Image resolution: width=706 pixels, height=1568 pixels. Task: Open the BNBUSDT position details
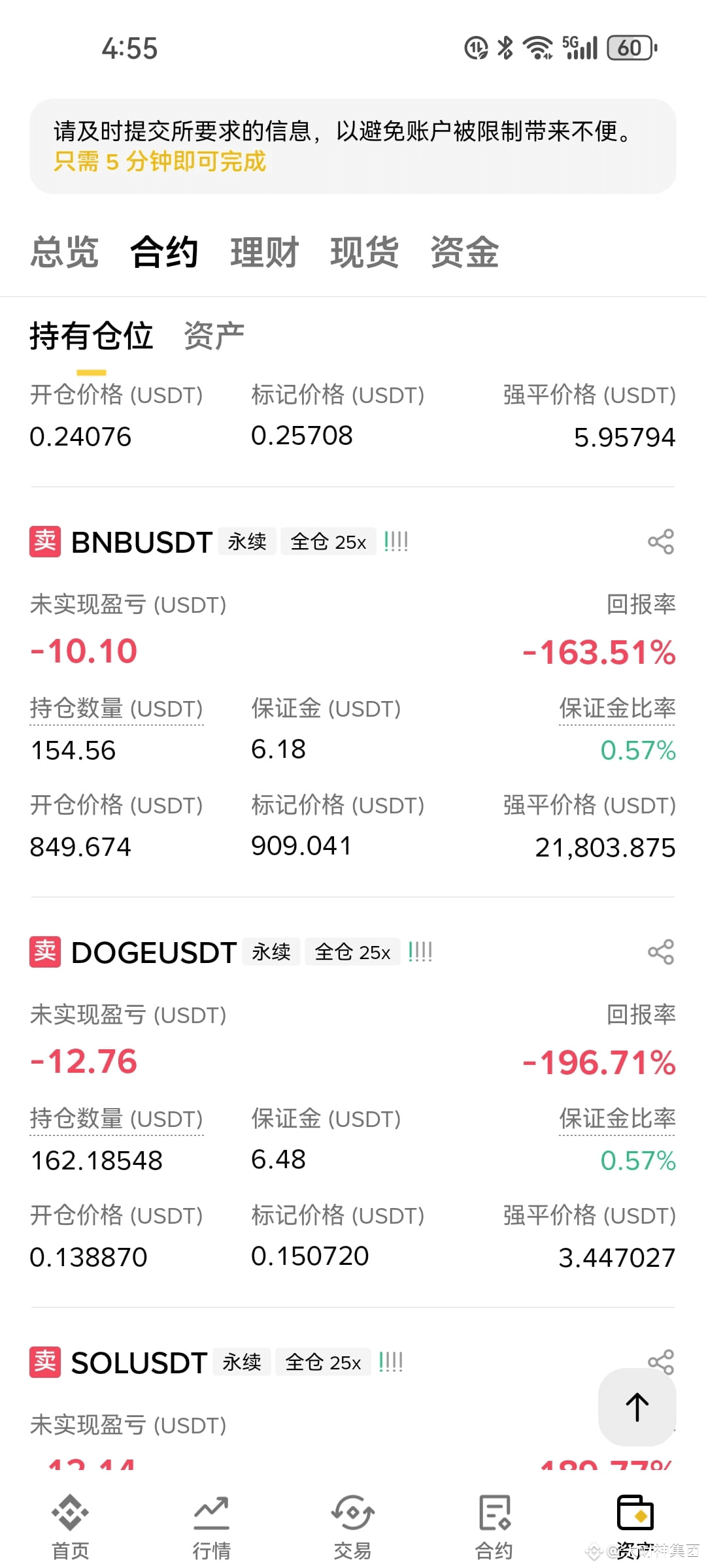[x=141, y=542]
